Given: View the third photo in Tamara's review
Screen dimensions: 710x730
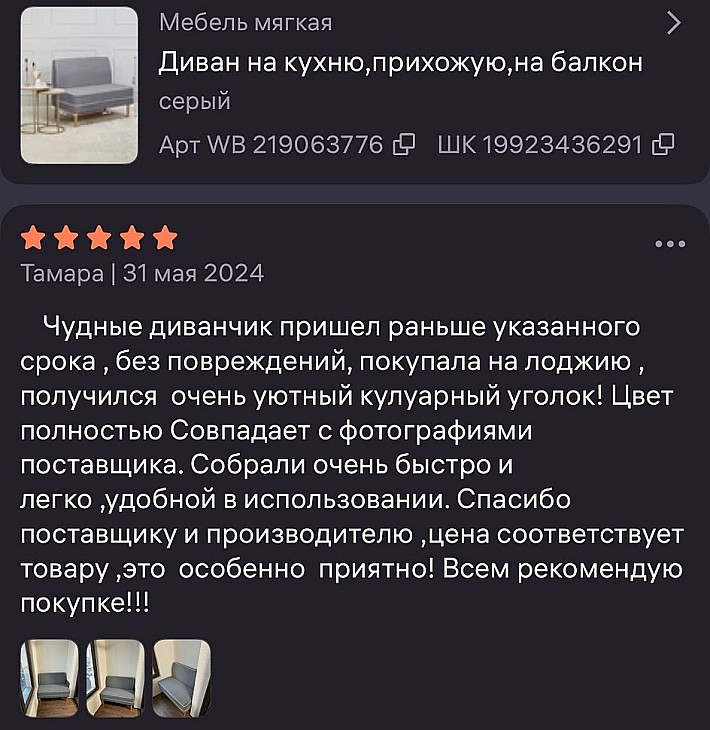Looking at the screenshot, I should 181,680.
